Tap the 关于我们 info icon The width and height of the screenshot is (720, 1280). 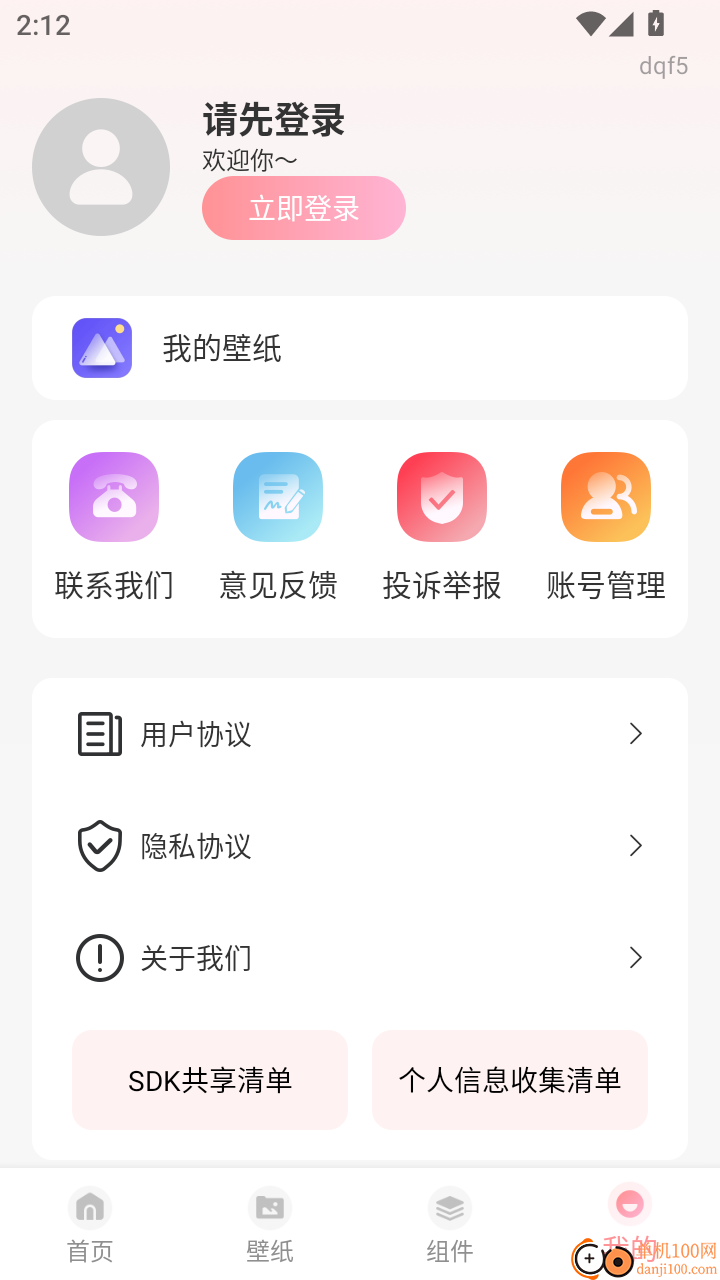point(99,958)
